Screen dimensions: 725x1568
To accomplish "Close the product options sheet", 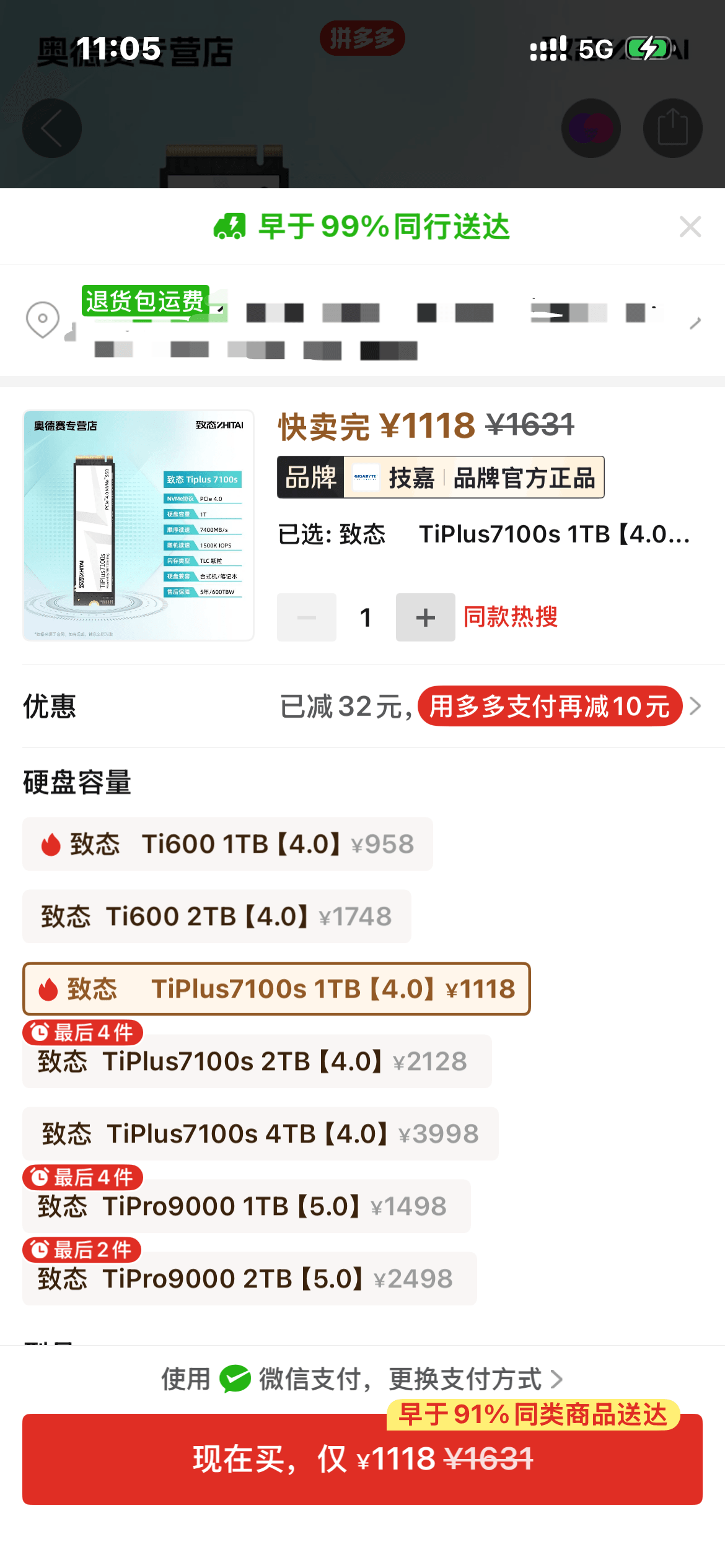I will click(690, 227).
